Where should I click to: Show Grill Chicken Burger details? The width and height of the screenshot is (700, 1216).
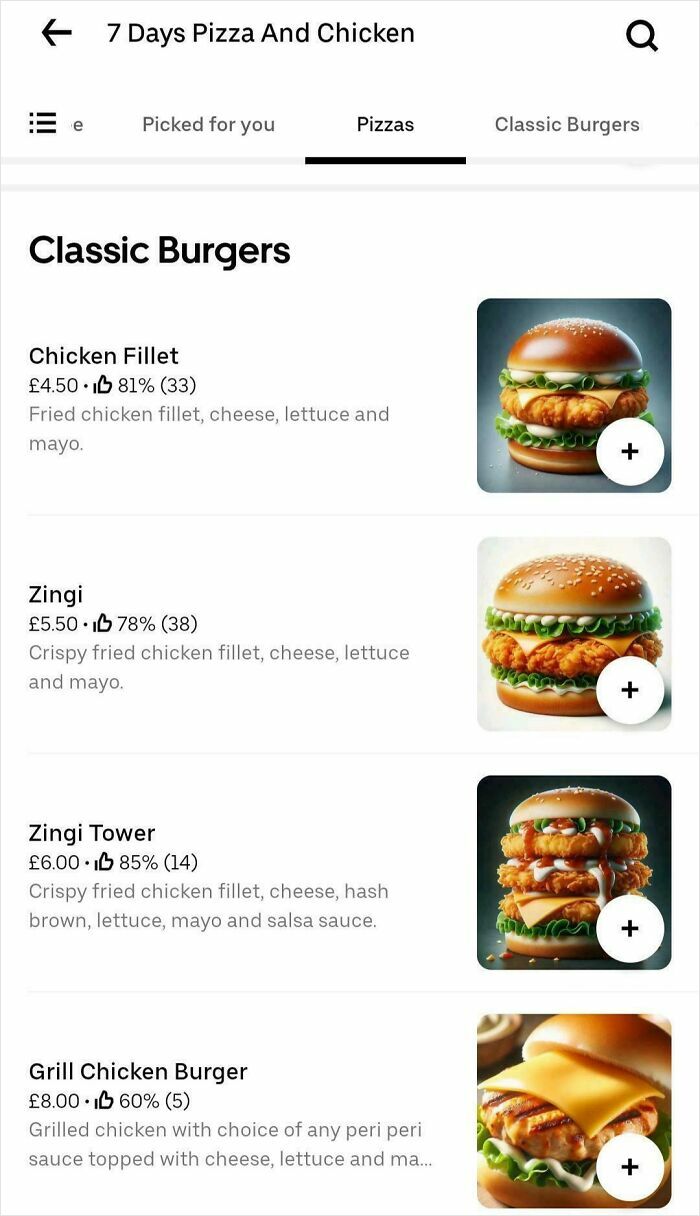[x=138, y=1072]
